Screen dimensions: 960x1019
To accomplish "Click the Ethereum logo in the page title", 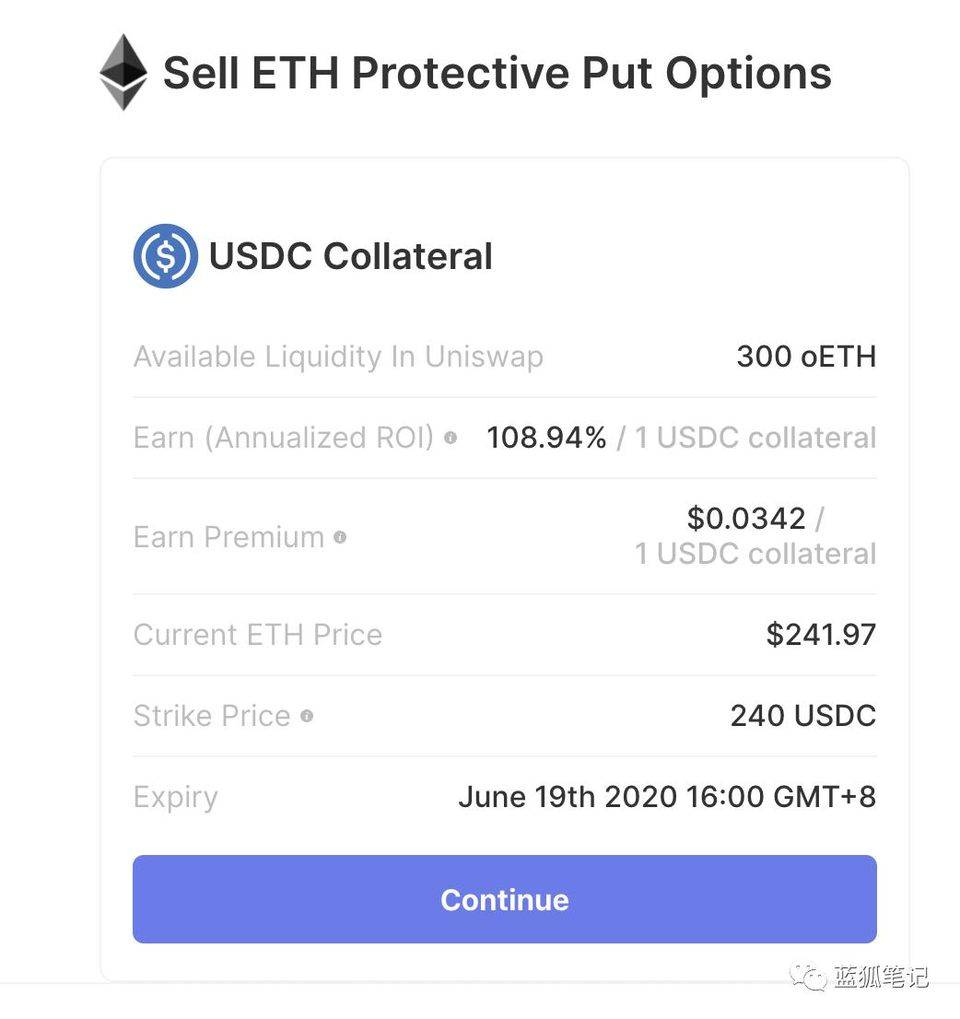I will 122,72.
